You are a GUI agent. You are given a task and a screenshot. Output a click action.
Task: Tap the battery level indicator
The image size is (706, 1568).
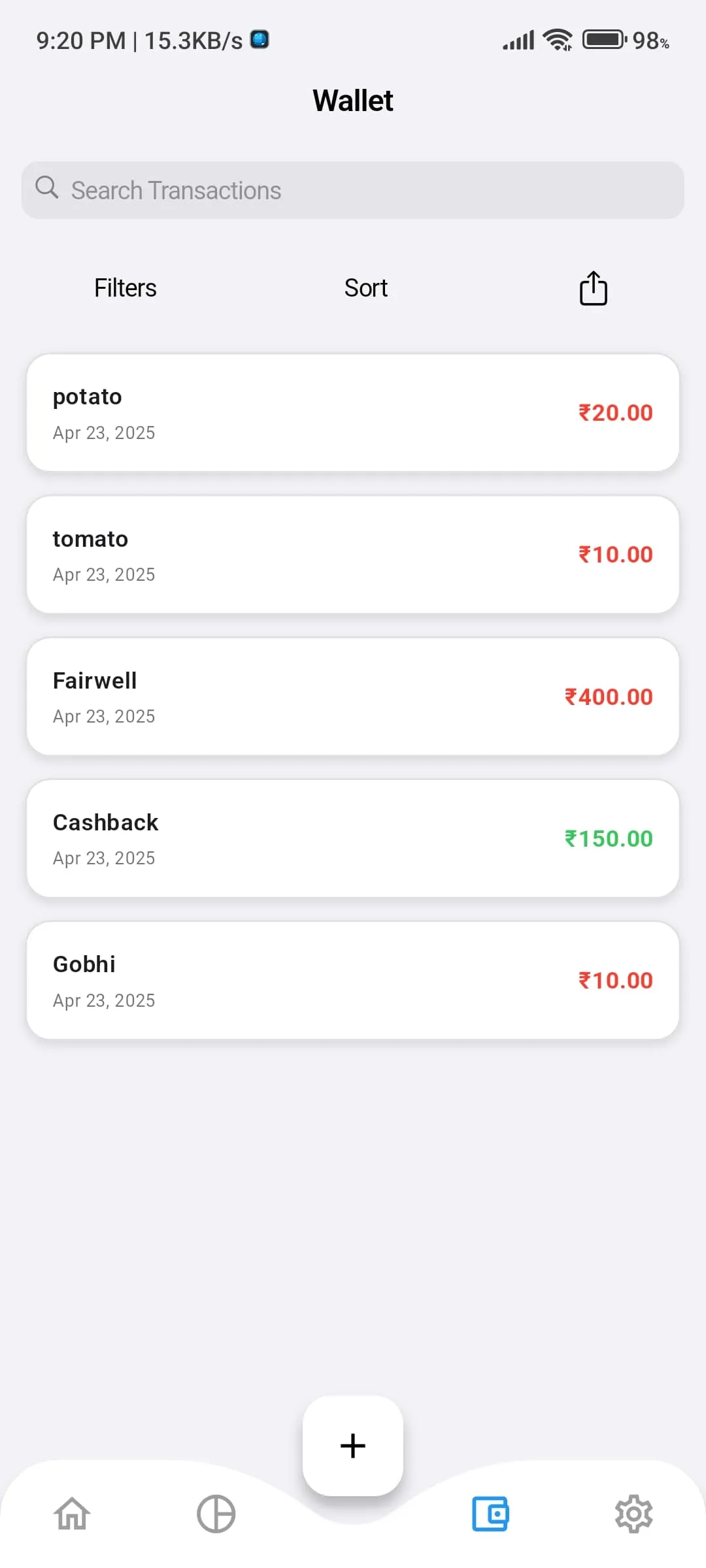(x=603, y=39)
